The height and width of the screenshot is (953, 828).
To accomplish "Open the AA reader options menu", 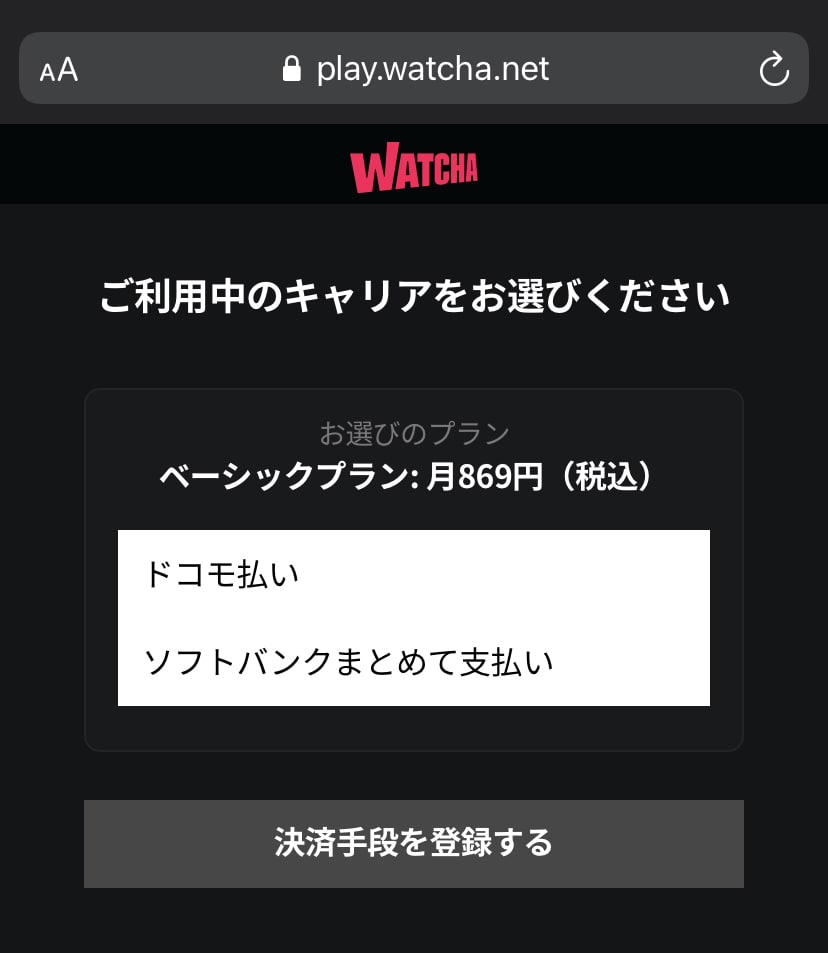I will coord(59,70).
